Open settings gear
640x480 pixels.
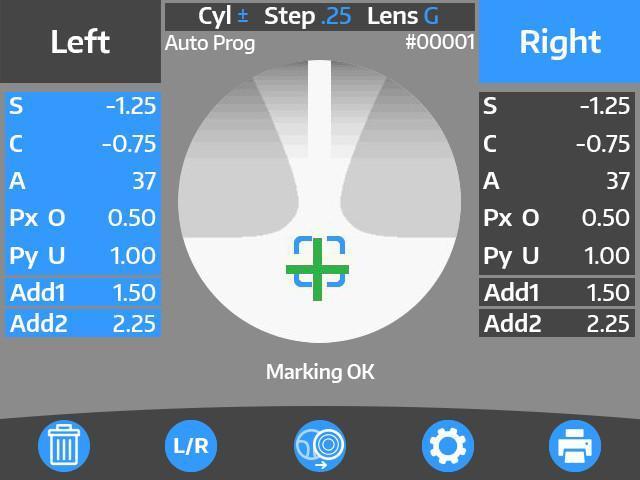[x=447, y=445]
